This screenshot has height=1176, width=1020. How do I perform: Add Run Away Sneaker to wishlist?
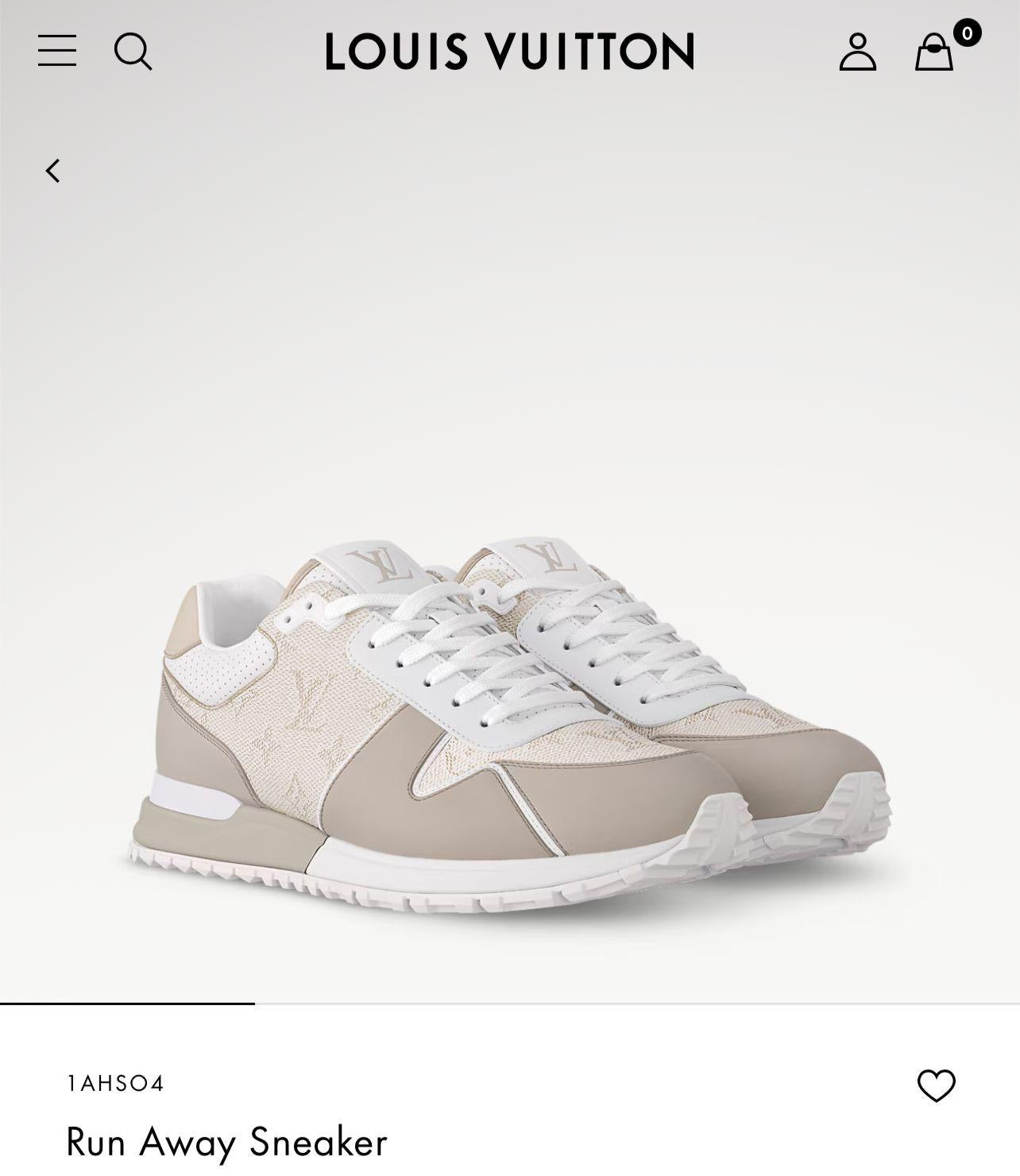pos(936,1085)
